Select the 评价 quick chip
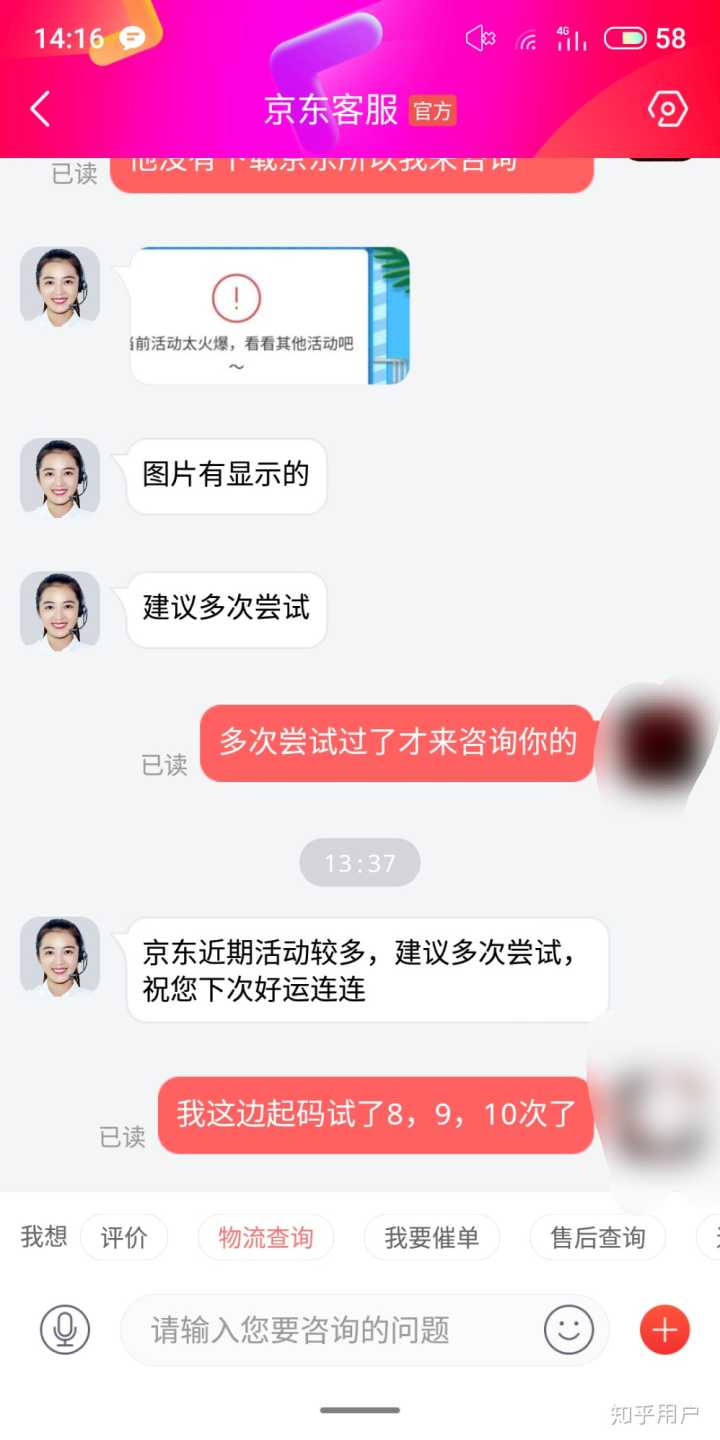The height and width of the screenshot is (1440, 720). 124,1238
